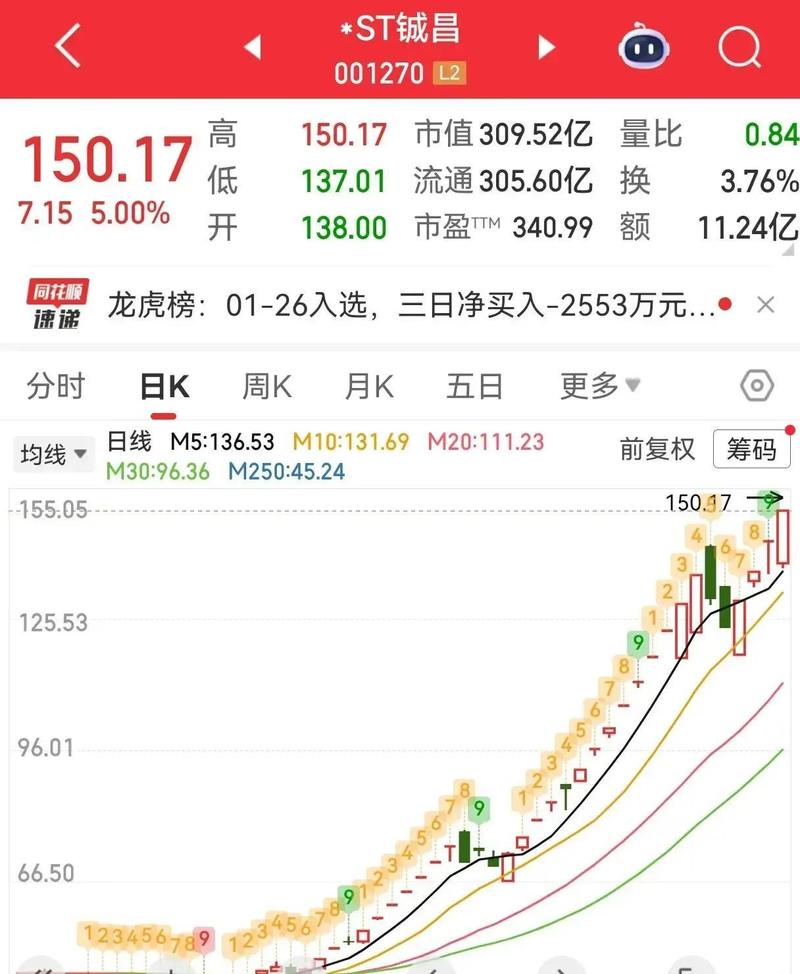Image resolution: width=800 pixels, height=974 pixels.
Task: Enable the 筹码 chip distribution view
Action: [x=751, y=451]
